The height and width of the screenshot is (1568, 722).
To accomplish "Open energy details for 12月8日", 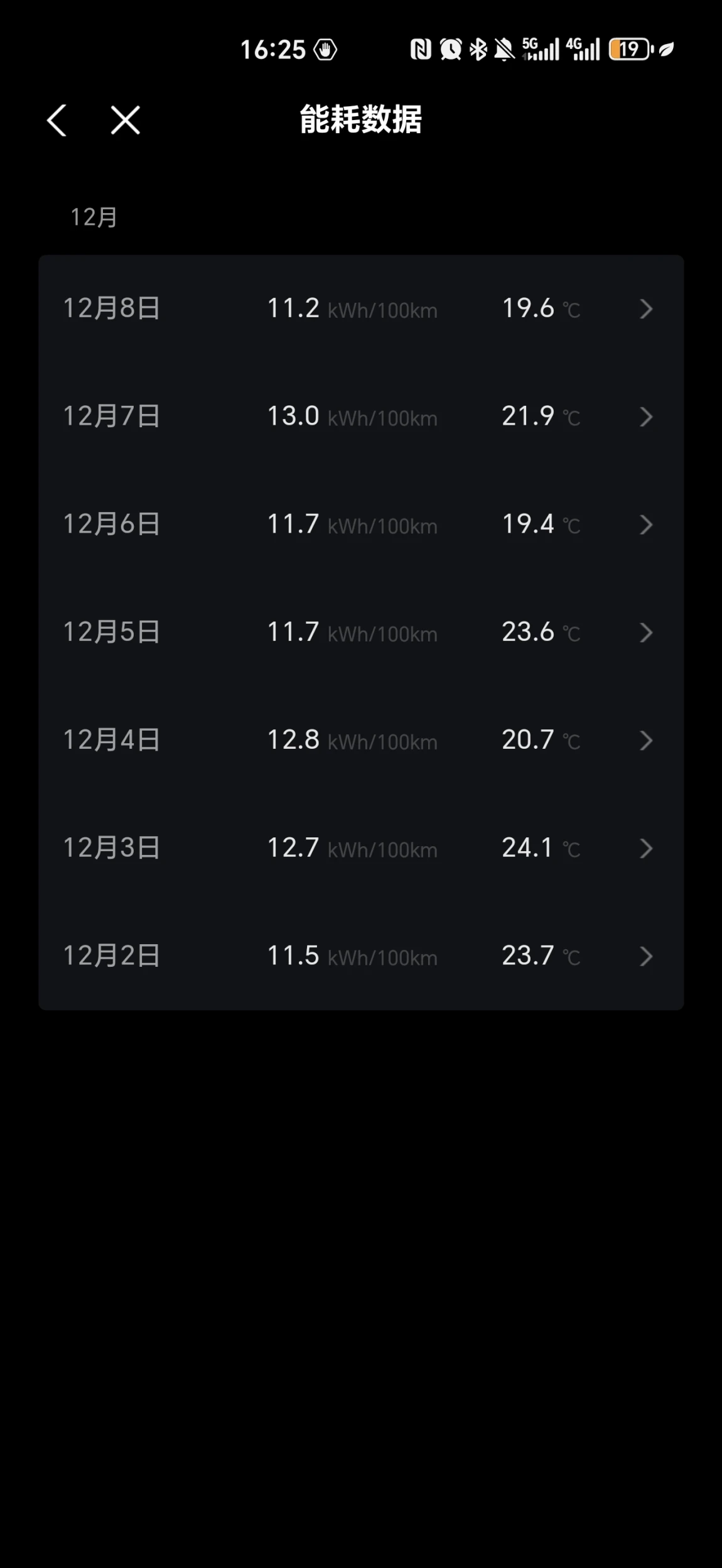I will tap(361, 308).
